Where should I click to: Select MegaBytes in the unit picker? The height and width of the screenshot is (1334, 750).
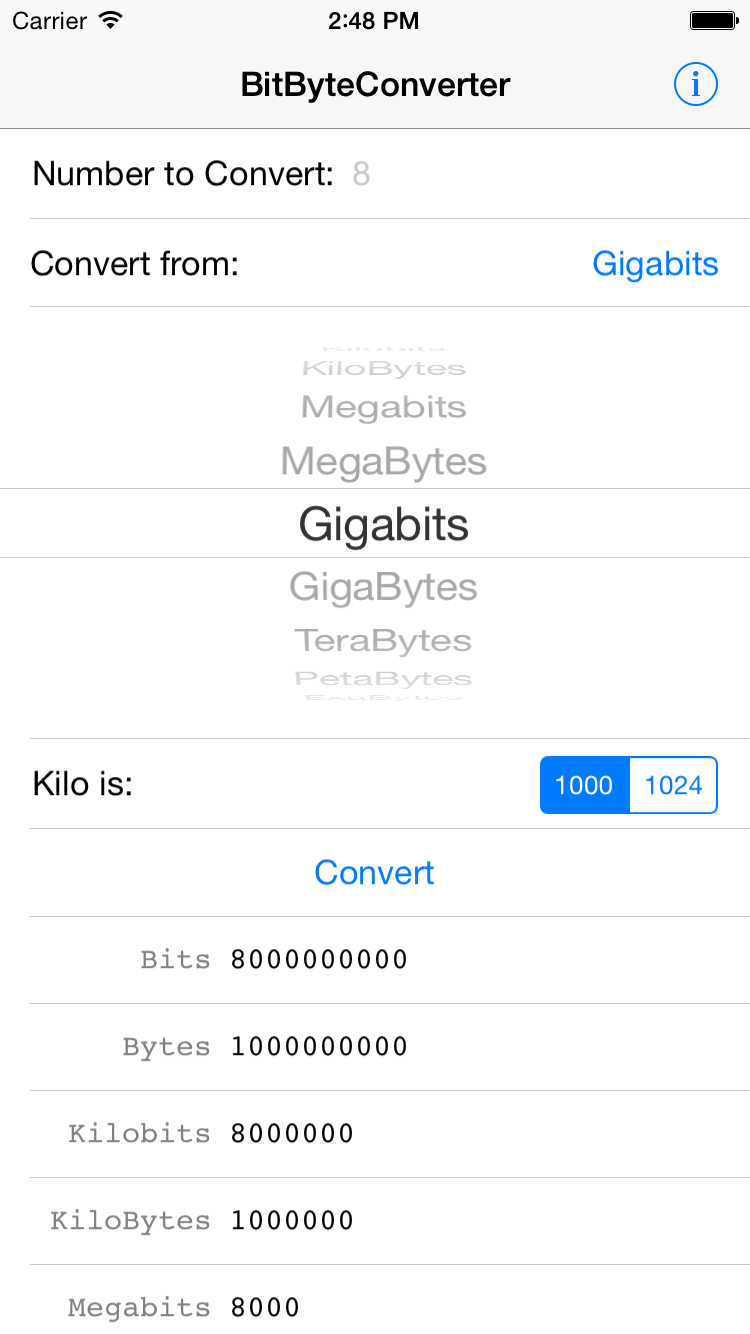[x=384, y=462]
